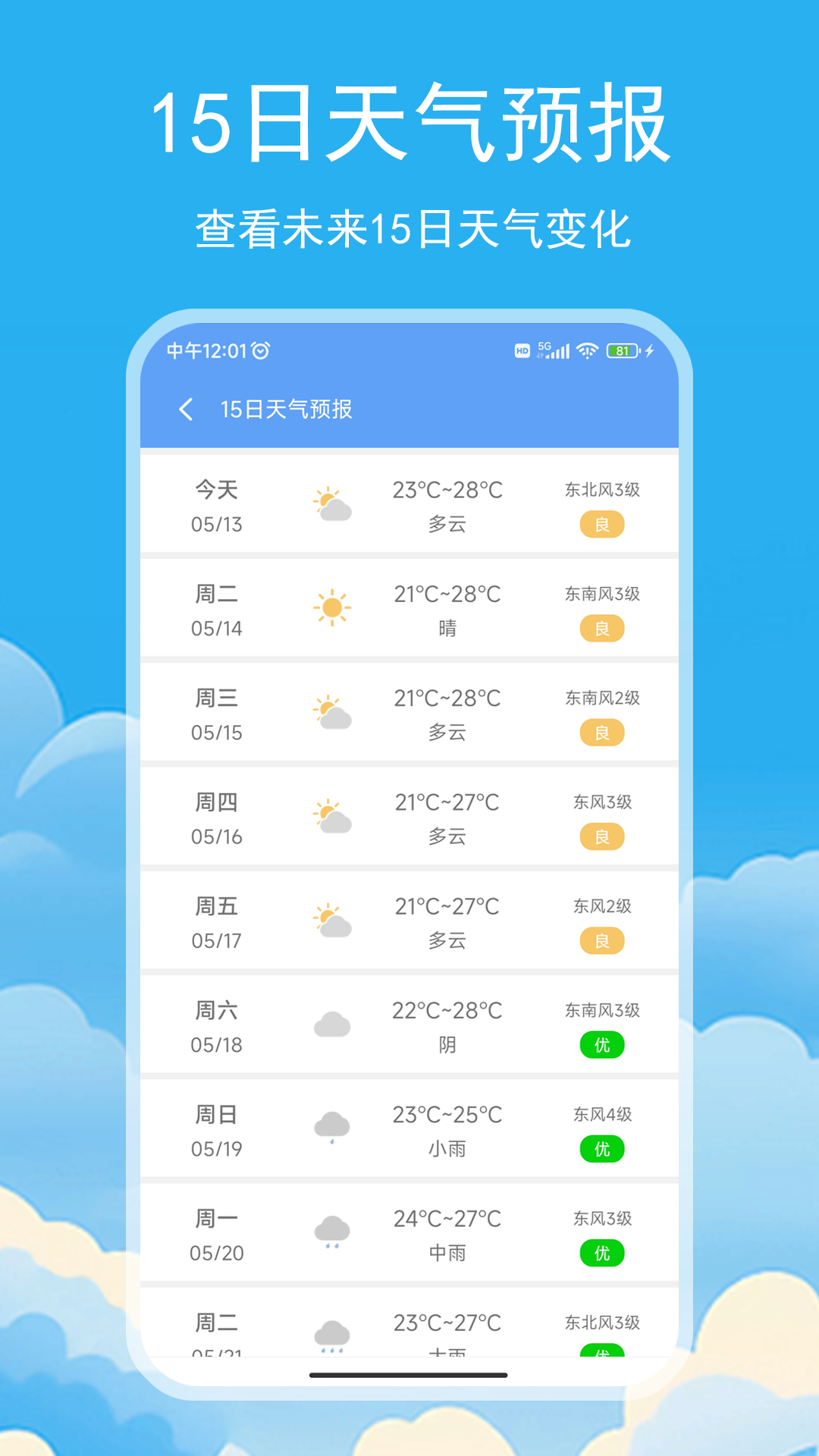Screen dimensions: 819x1456
Task: Select the sunny icon on 周二 05/14
Action: 331,607
